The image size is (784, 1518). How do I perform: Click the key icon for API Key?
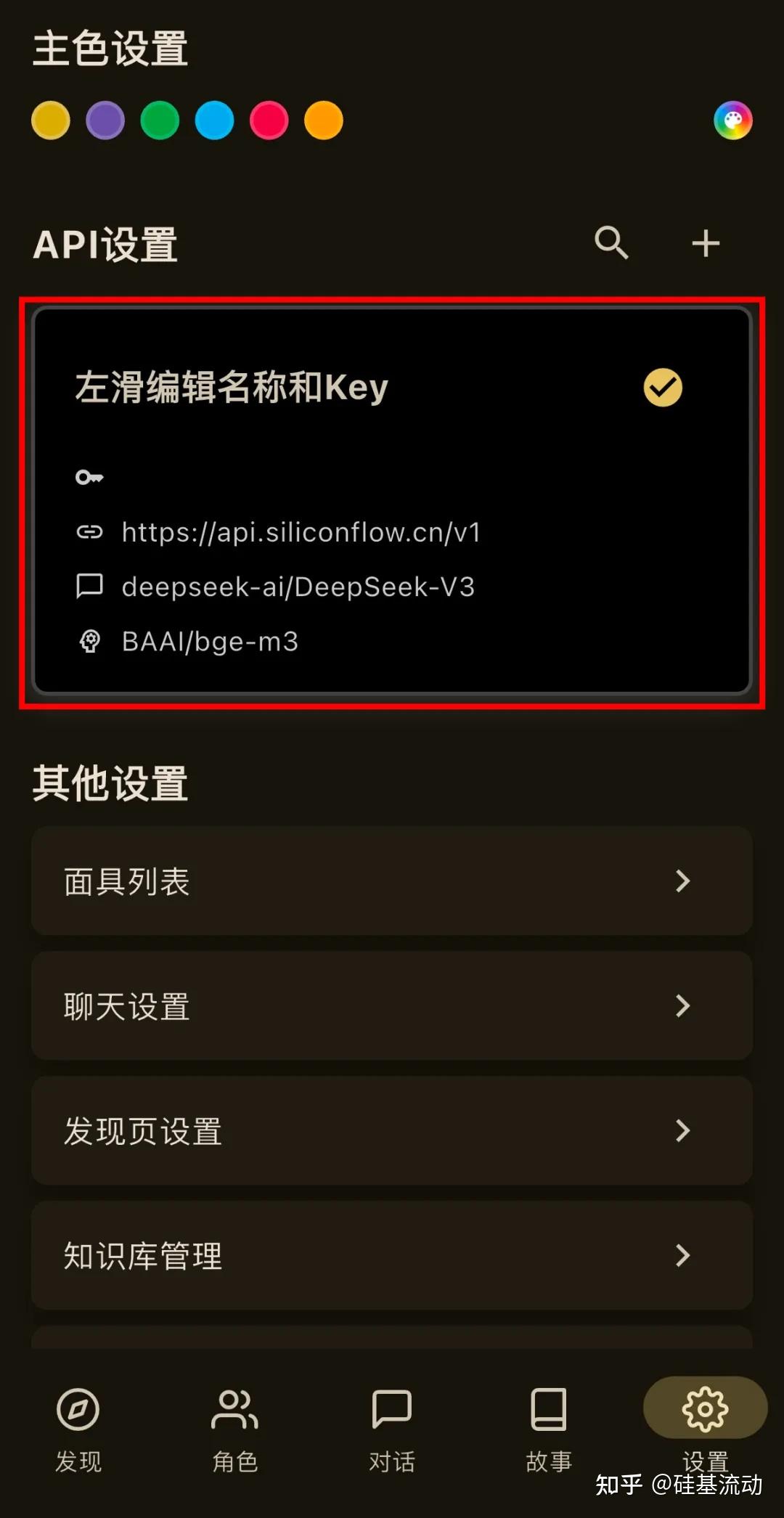[x=90, y=477]
